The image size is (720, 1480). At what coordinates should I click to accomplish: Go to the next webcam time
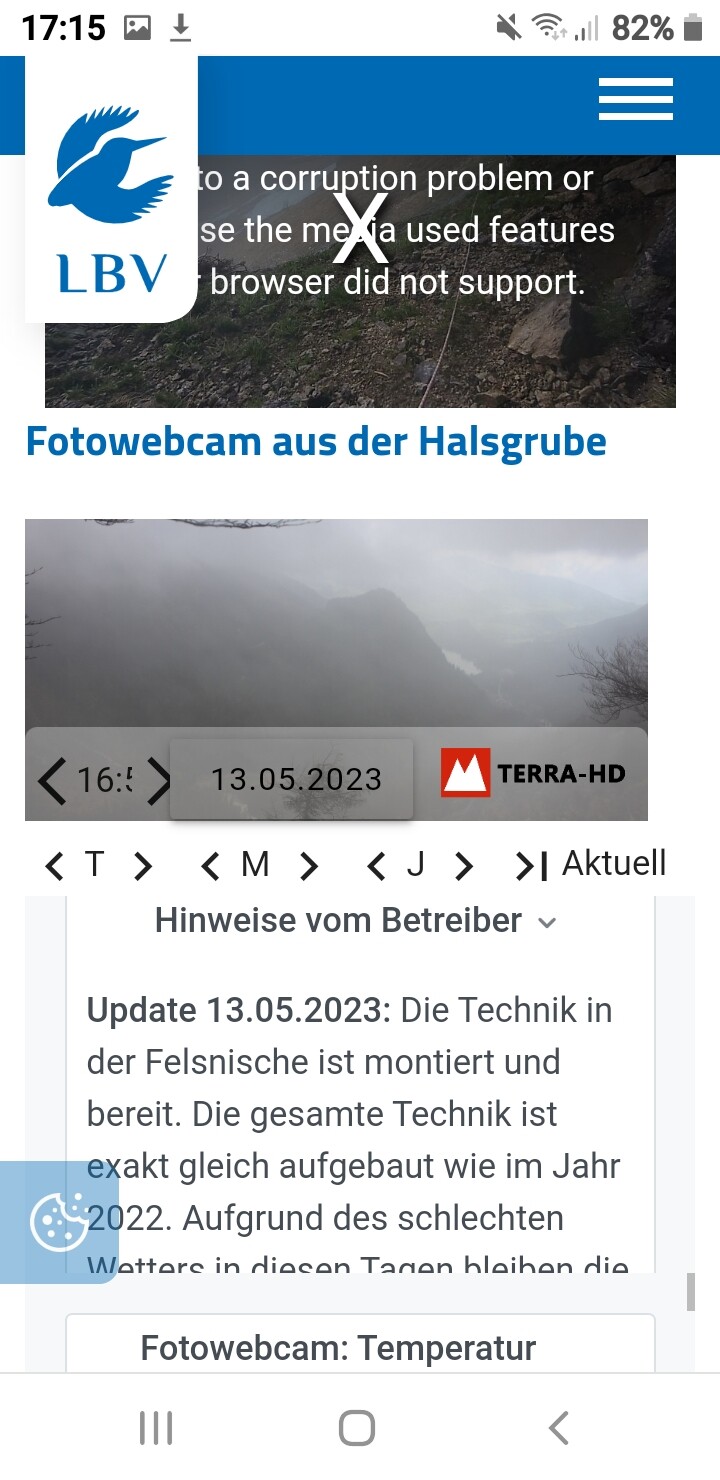pos(158,780)
